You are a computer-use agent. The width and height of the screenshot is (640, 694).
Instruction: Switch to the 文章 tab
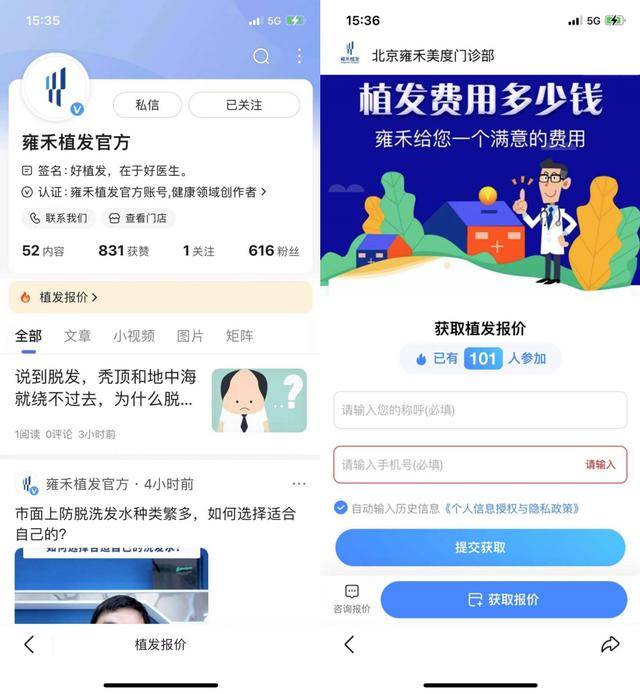(77, 336)
